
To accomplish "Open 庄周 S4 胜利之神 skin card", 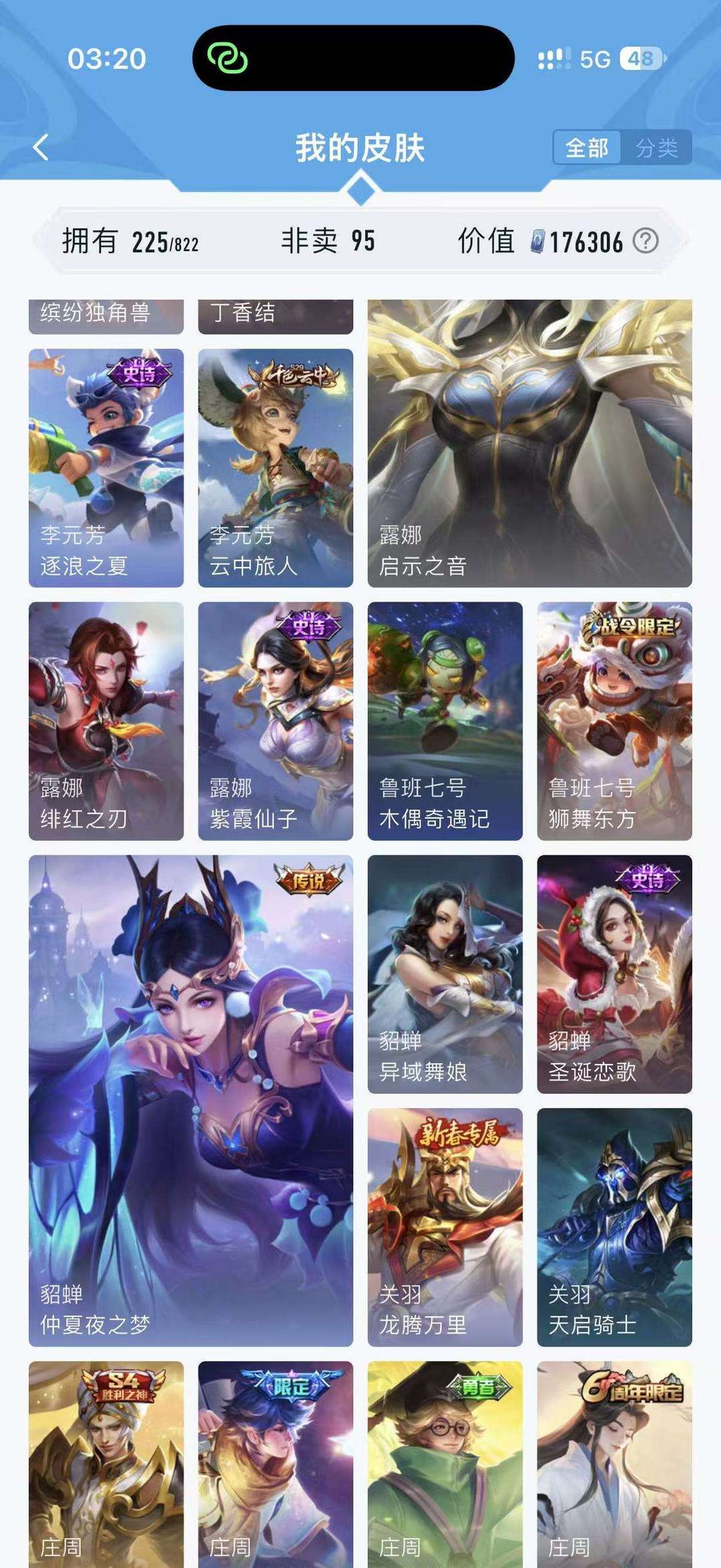I will coord(106,1464).
